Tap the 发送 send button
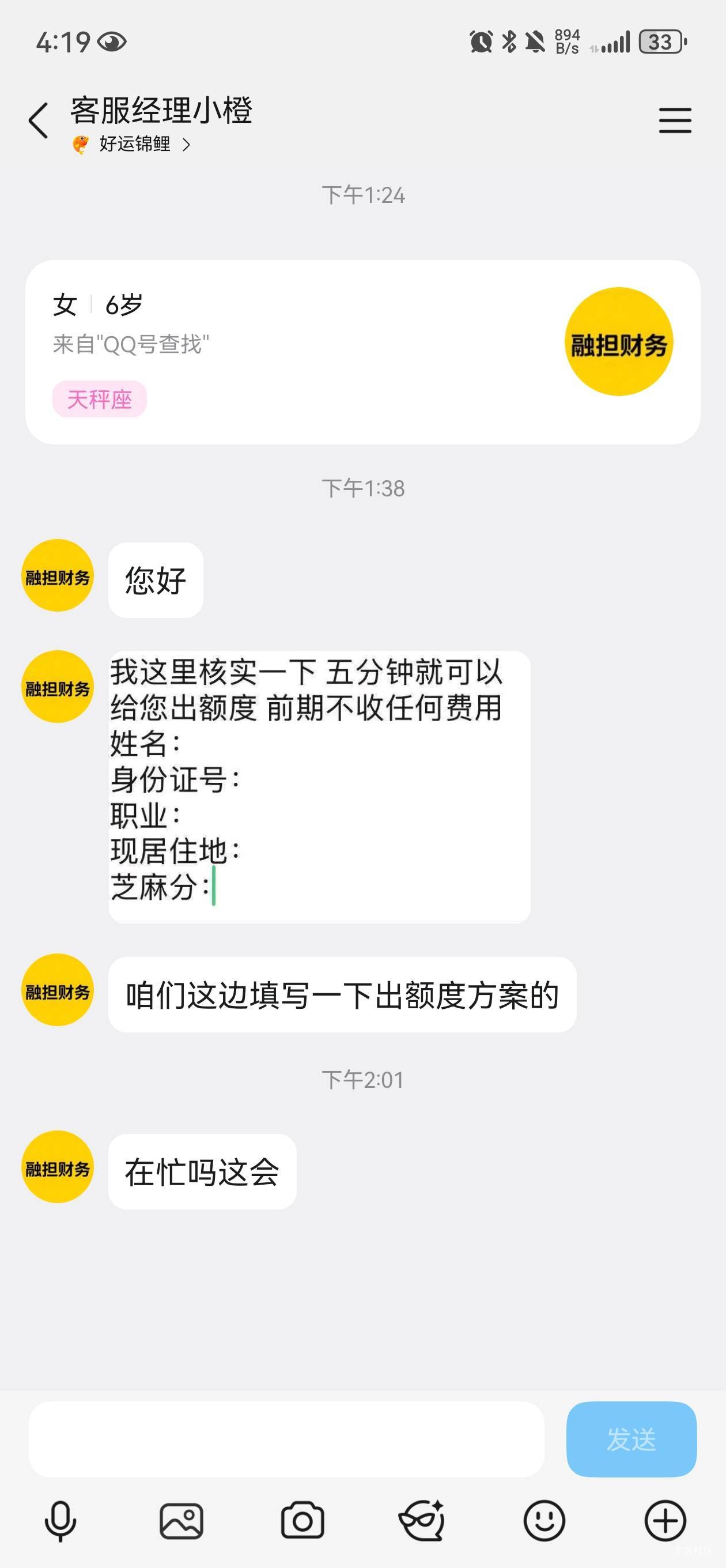Screen dimensions: 726x1568 [x=631, y=1439]
